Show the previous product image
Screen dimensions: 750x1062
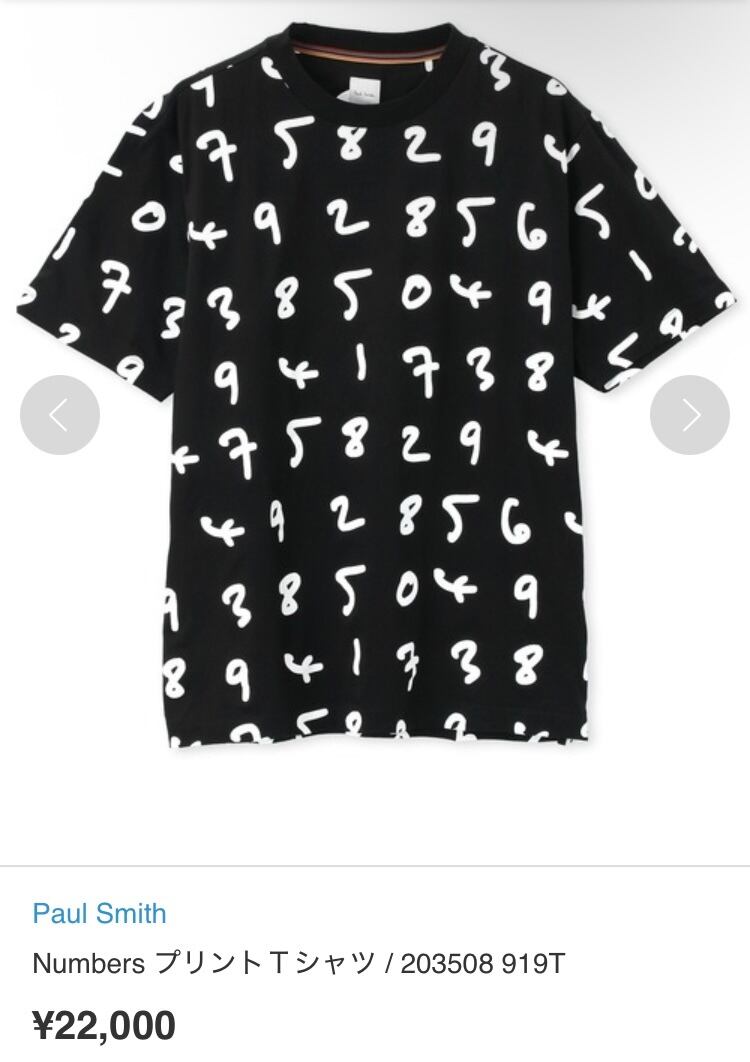click(60, 415)
